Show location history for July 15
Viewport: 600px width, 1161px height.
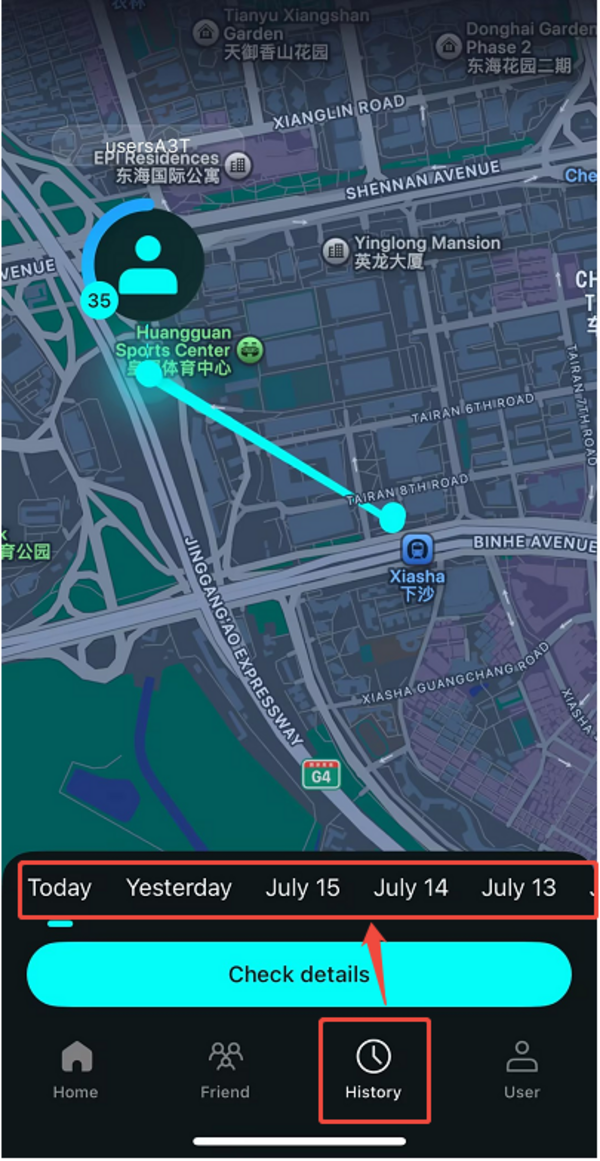click(302, 887)
